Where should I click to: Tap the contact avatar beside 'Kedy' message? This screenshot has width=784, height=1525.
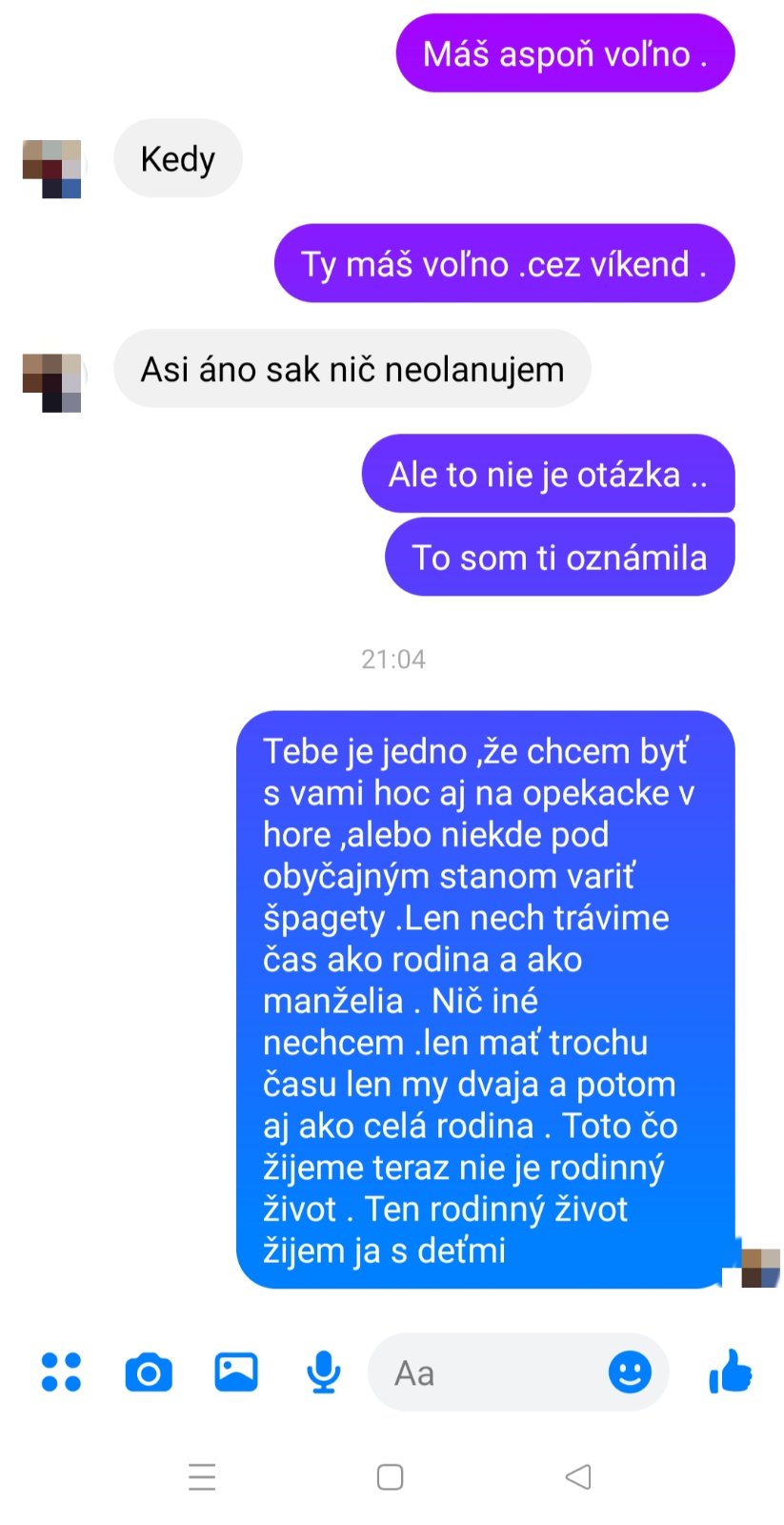pyautogui.click(x=52, y=169)
